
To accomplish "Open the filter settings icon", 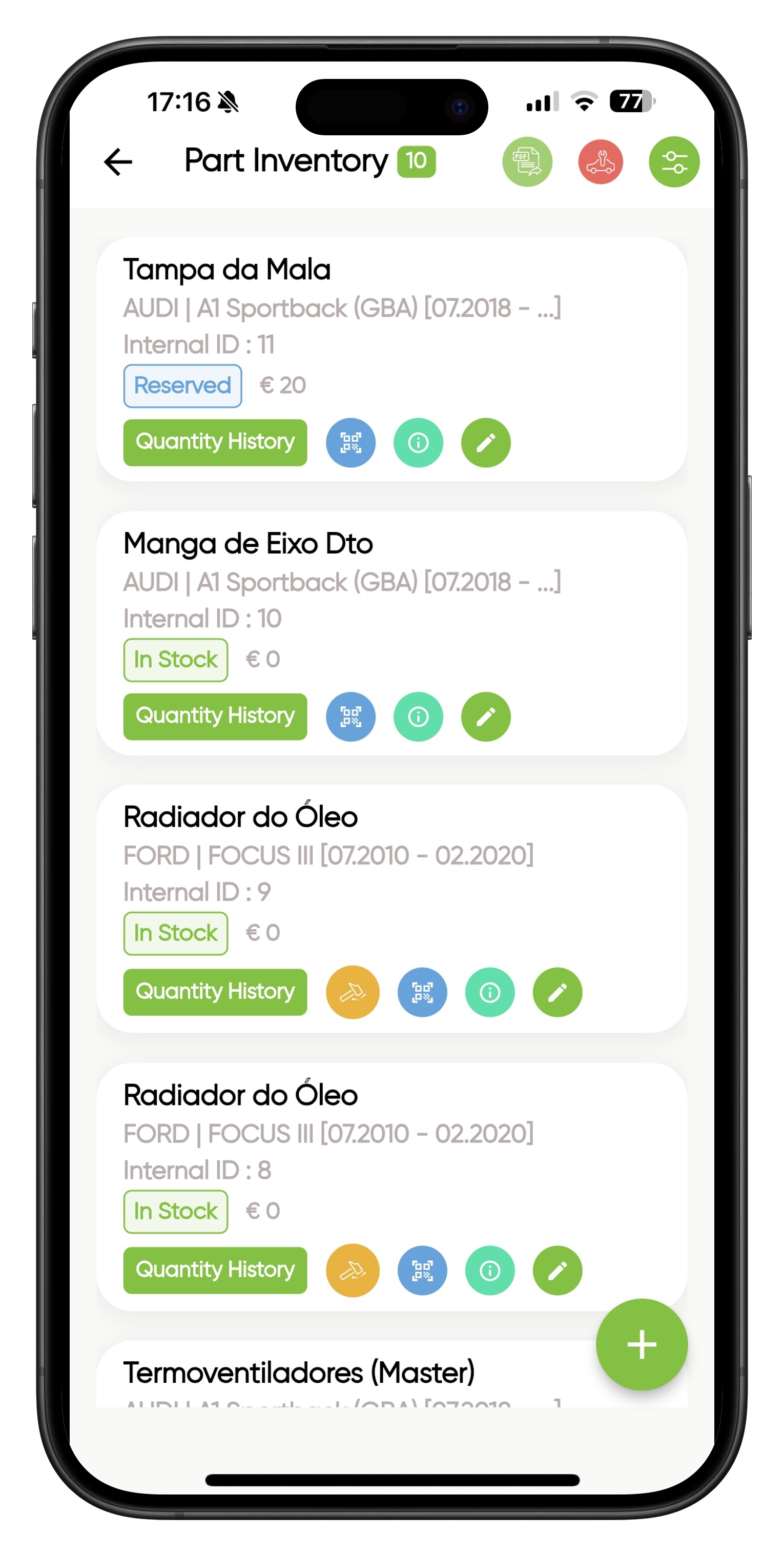I will click(x=674, y=162).
